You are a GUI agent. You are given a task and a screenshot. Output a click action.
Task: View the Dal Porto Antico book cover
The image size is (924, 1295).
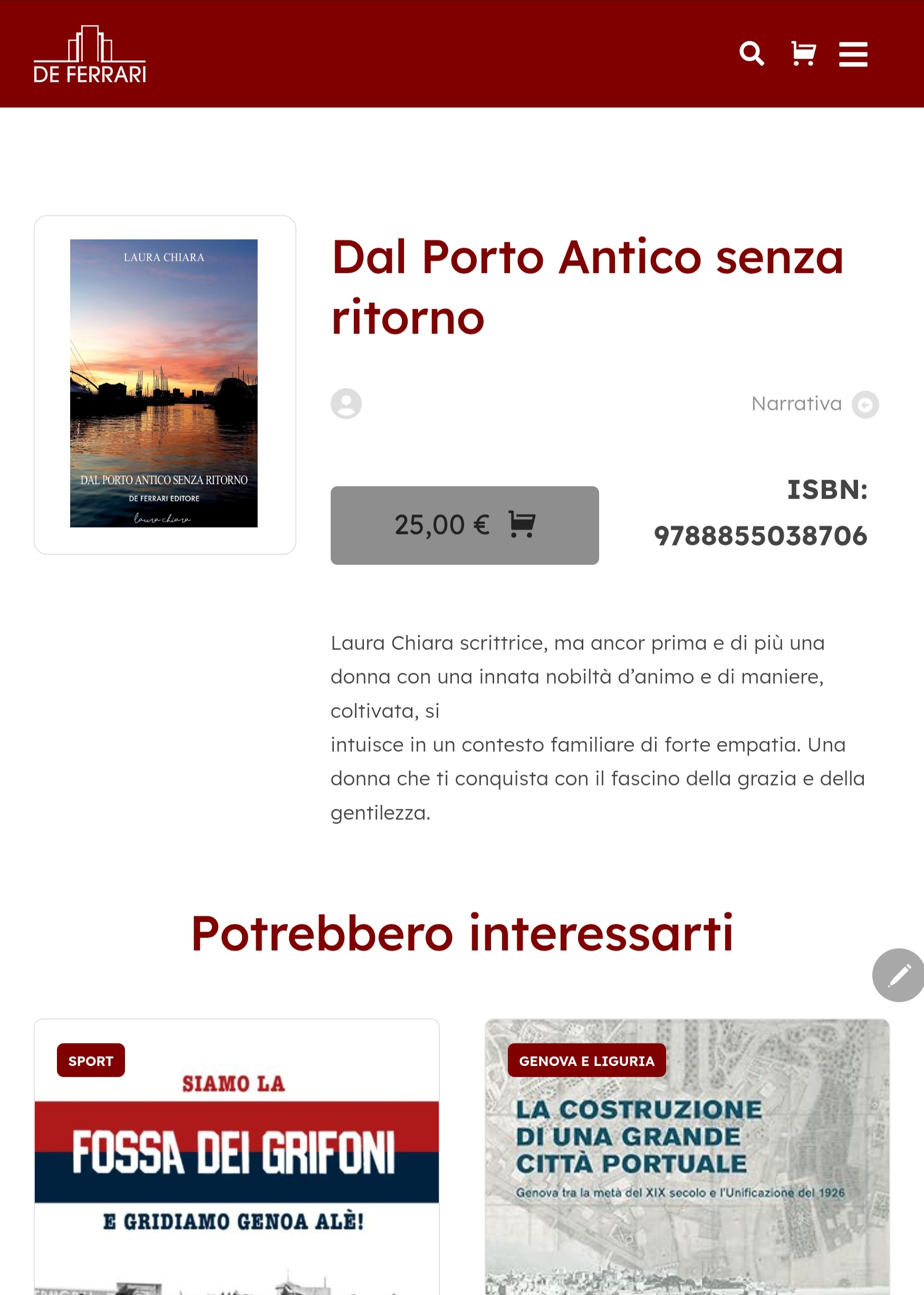164,383
